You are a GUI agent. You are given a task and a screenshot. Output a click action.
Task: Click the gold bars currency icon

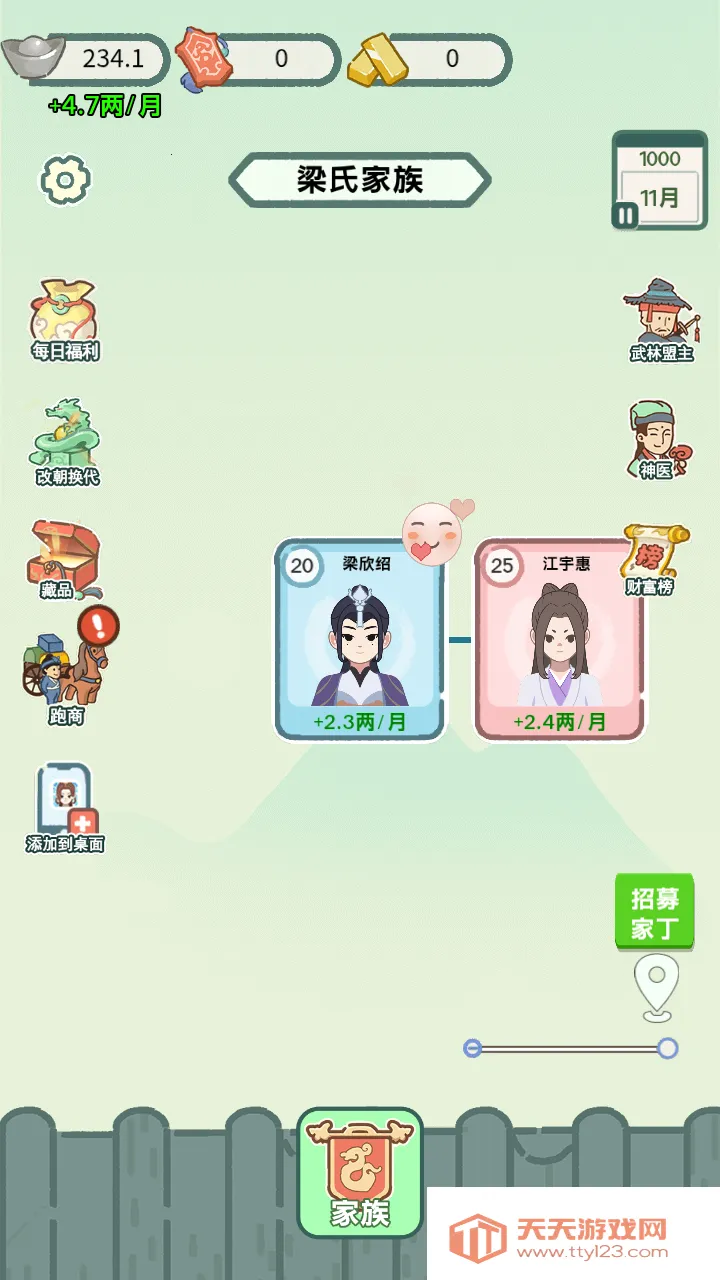point(380,60)
